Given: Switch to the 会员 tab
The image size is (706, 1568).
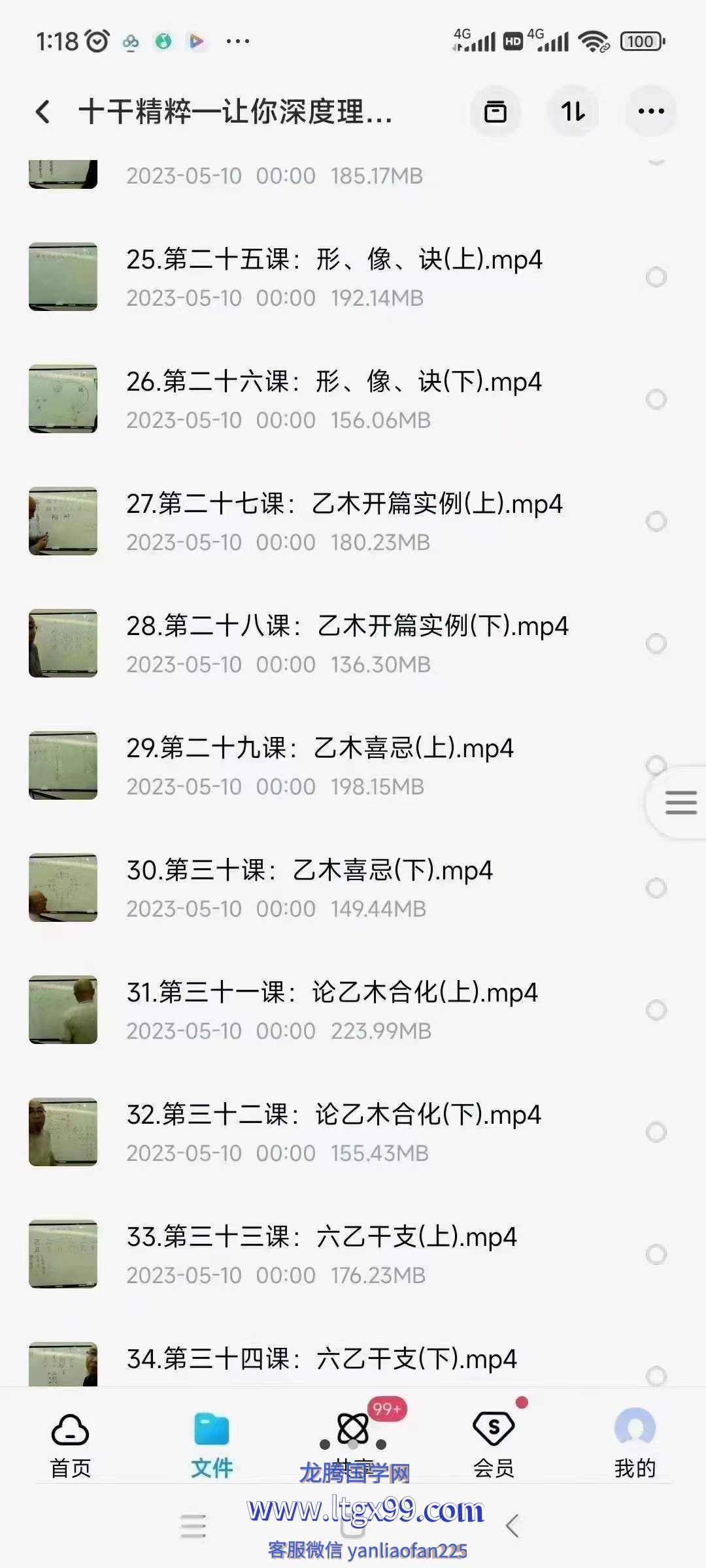Looking at the screenshot, I should point(494,1445).
